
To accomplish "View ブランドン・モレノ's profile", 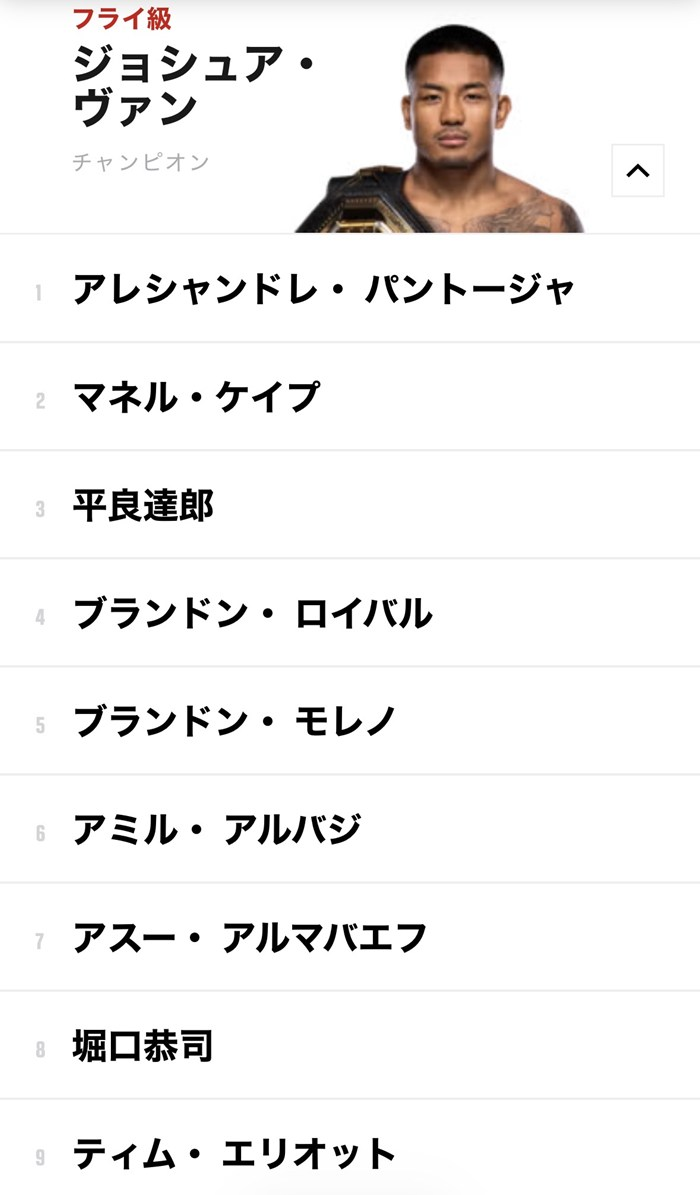I will tap(234, 721).
